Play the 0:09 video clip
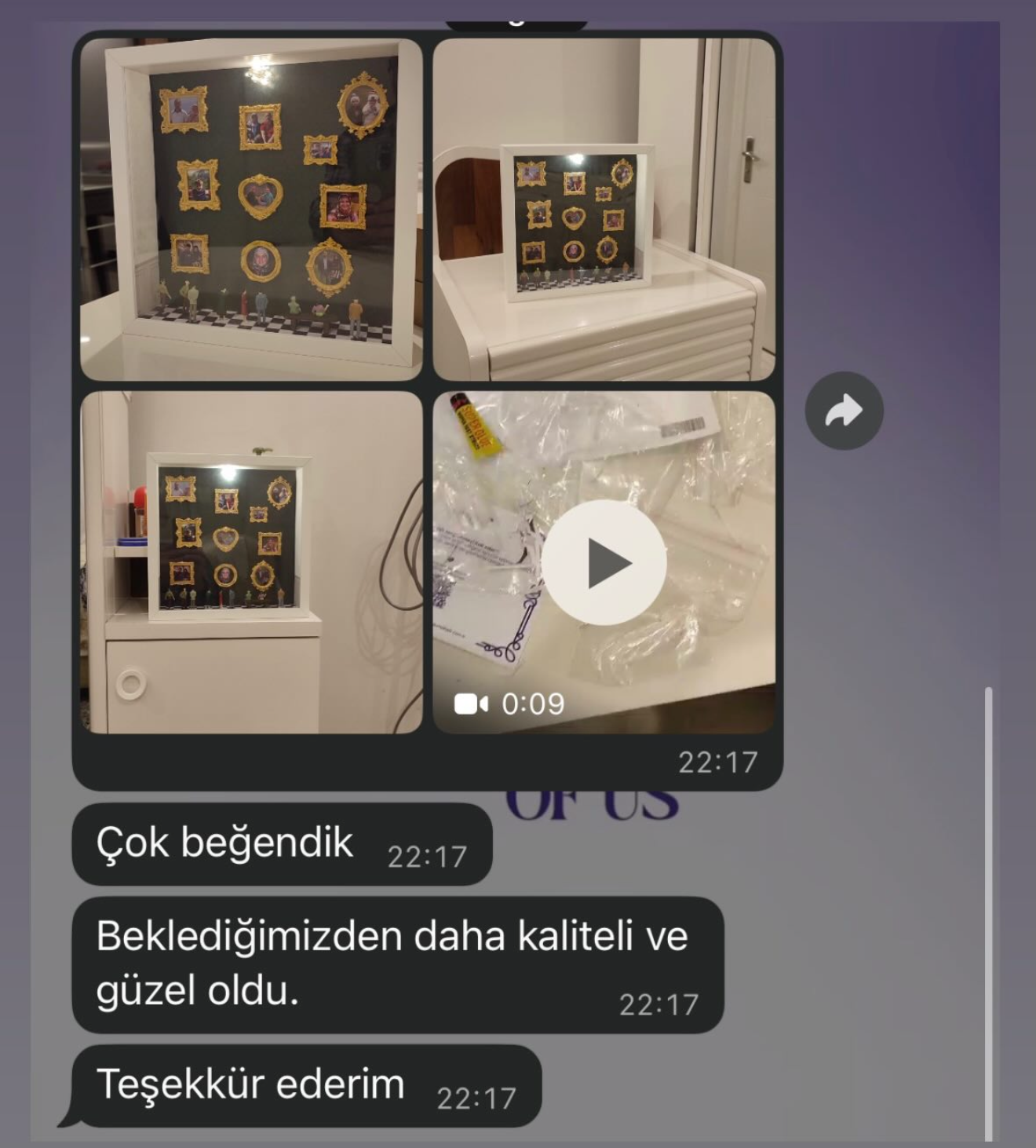Image resolution: width=1036 pixels, height=1148 pixels. click(604, 562)
